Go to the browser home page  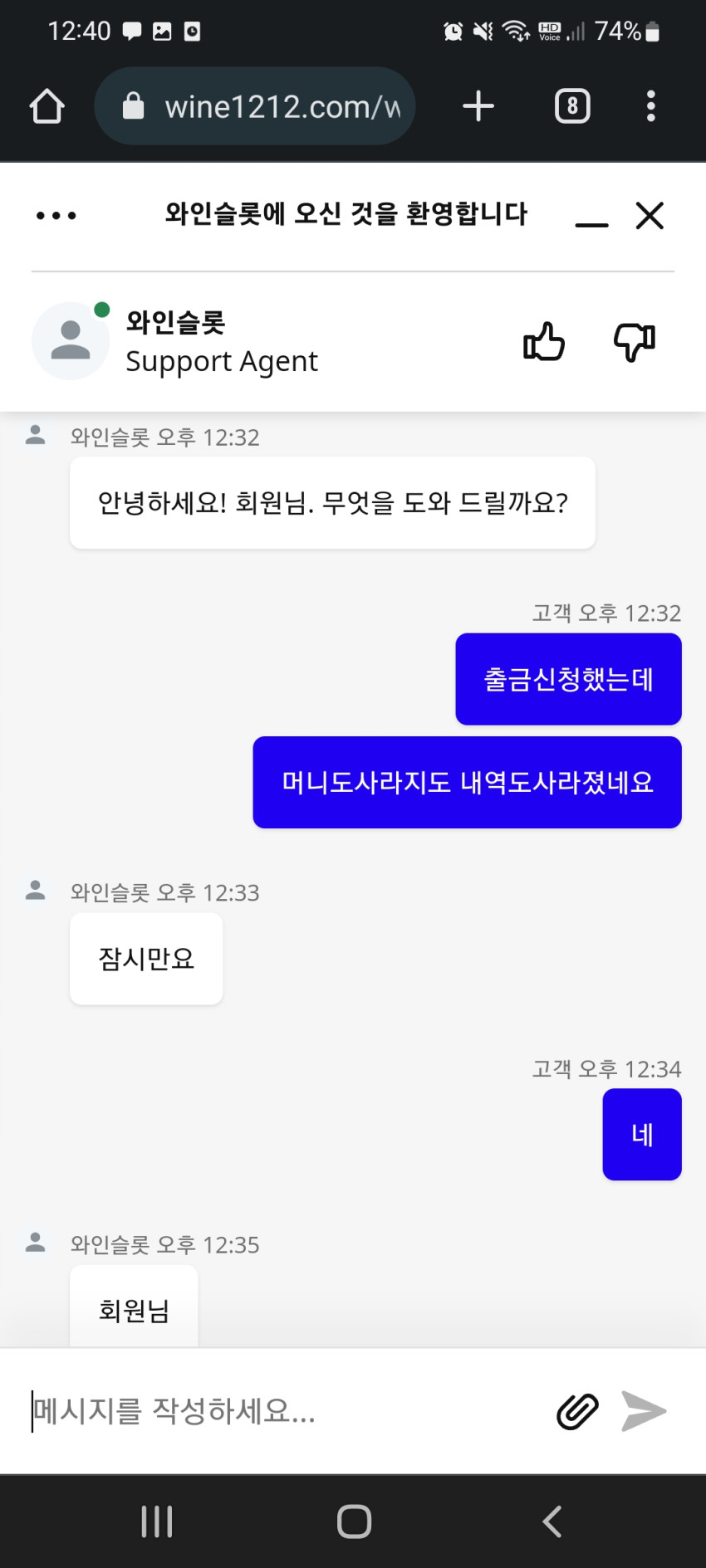47,106
